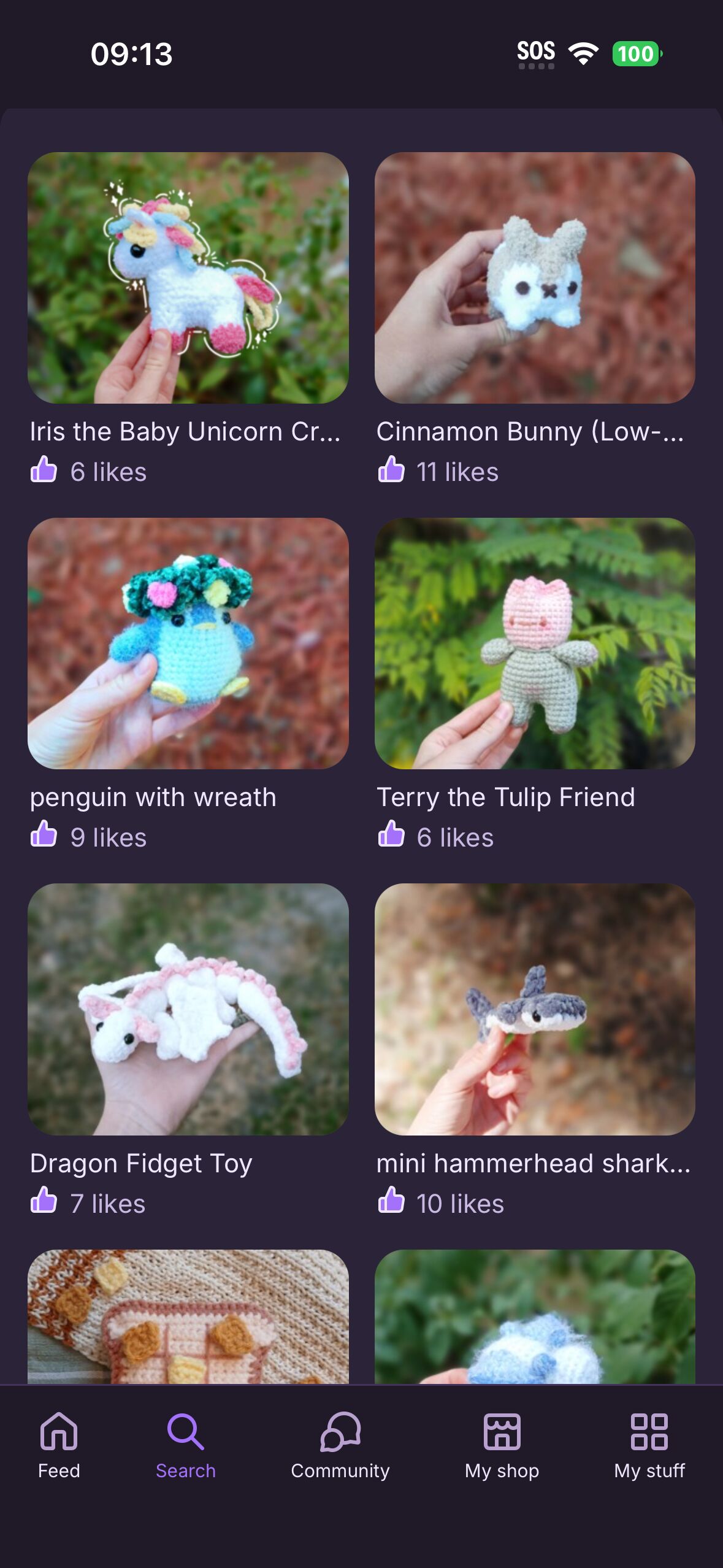Open the mini hammerhead shark pattern
The height and width of the screenshot is (1568, 723).
click(534, 1009)
